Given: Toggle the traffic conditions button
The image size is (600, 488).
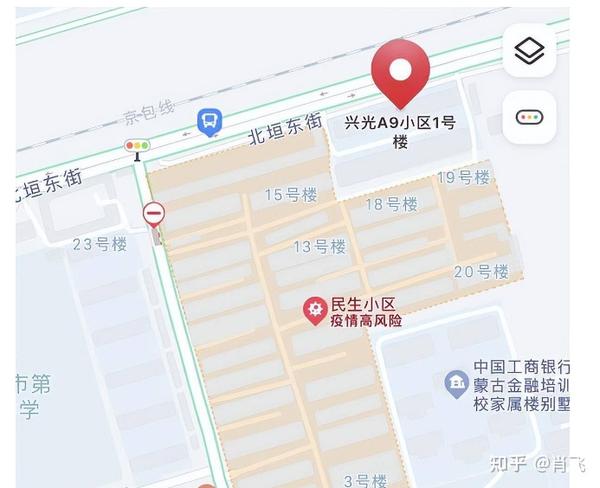Looking at the screenshot, I should pos(529,117).
